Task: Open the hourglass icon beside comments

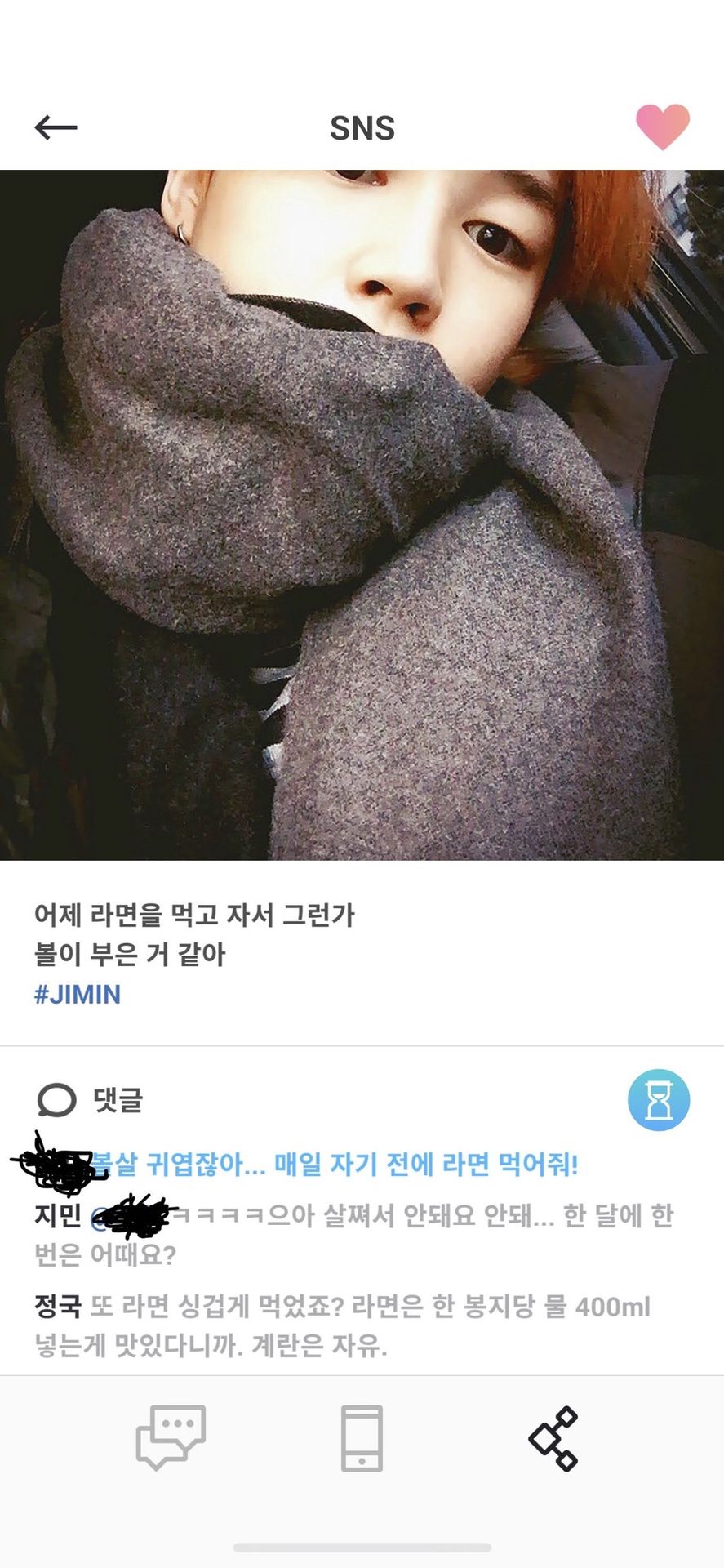Action: (658, 1100)
